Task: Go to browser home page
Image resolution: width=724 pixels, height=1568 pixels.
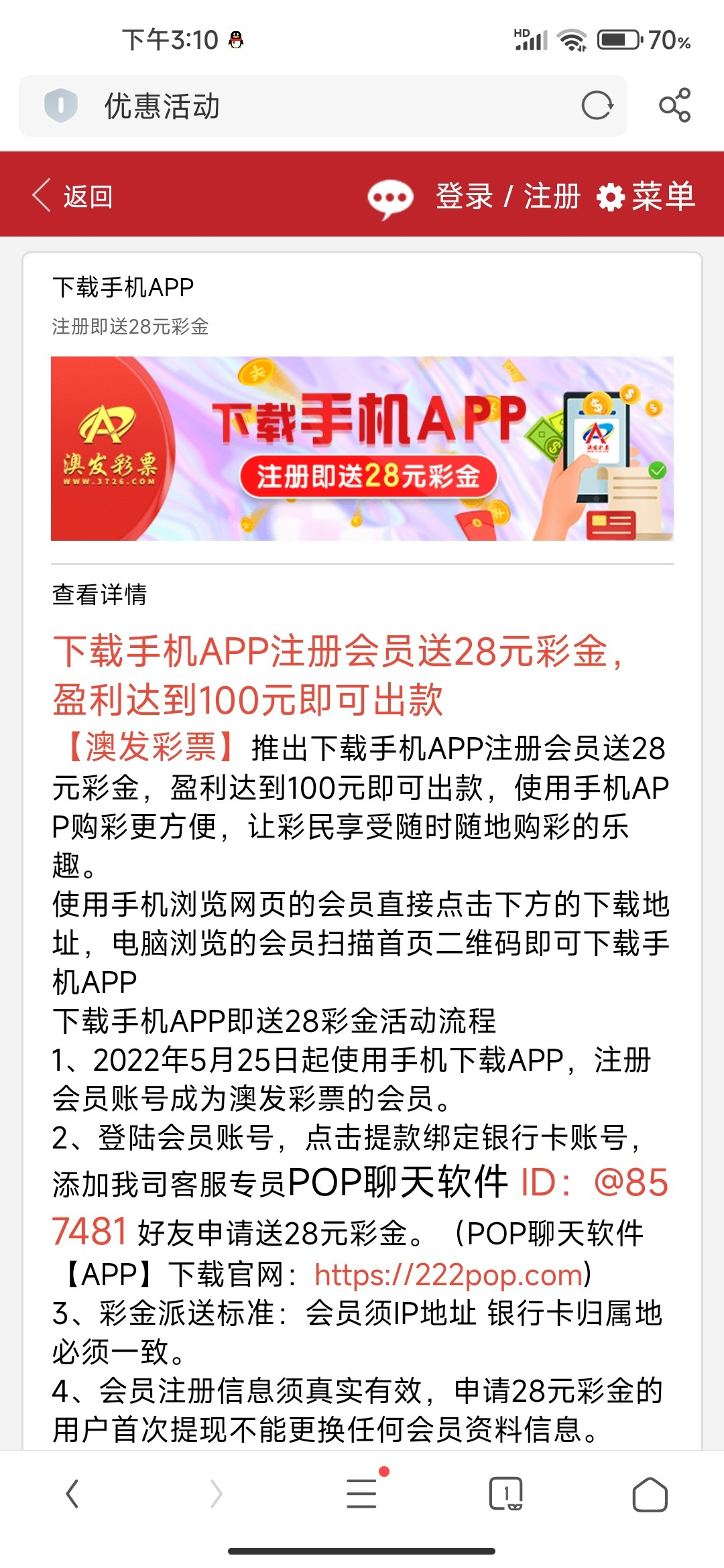Action: 650,1494
